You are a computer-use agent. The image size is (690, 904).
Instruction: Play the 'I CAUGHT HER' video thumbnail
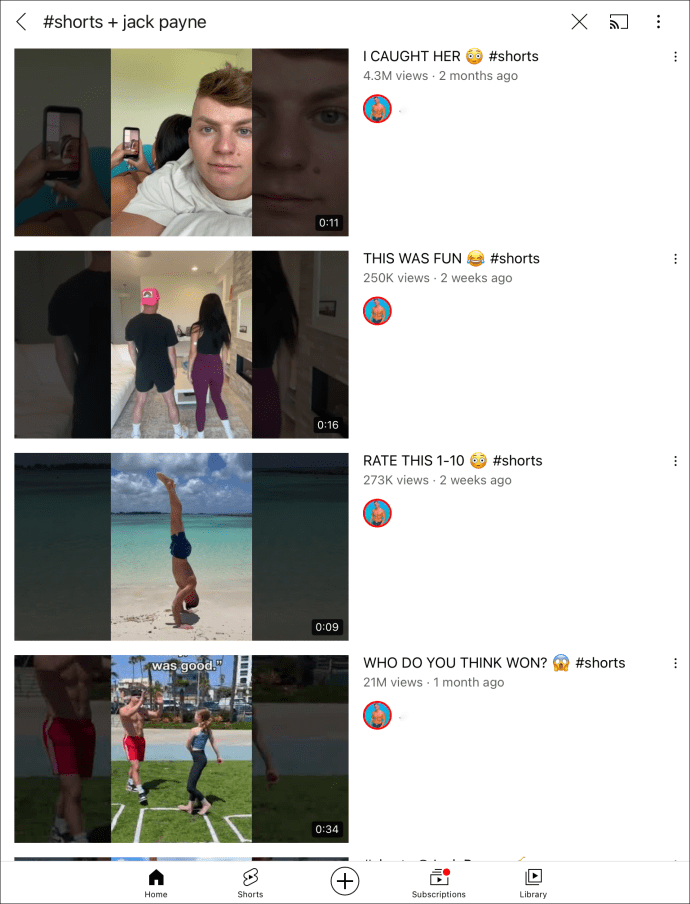pos(181,142)
